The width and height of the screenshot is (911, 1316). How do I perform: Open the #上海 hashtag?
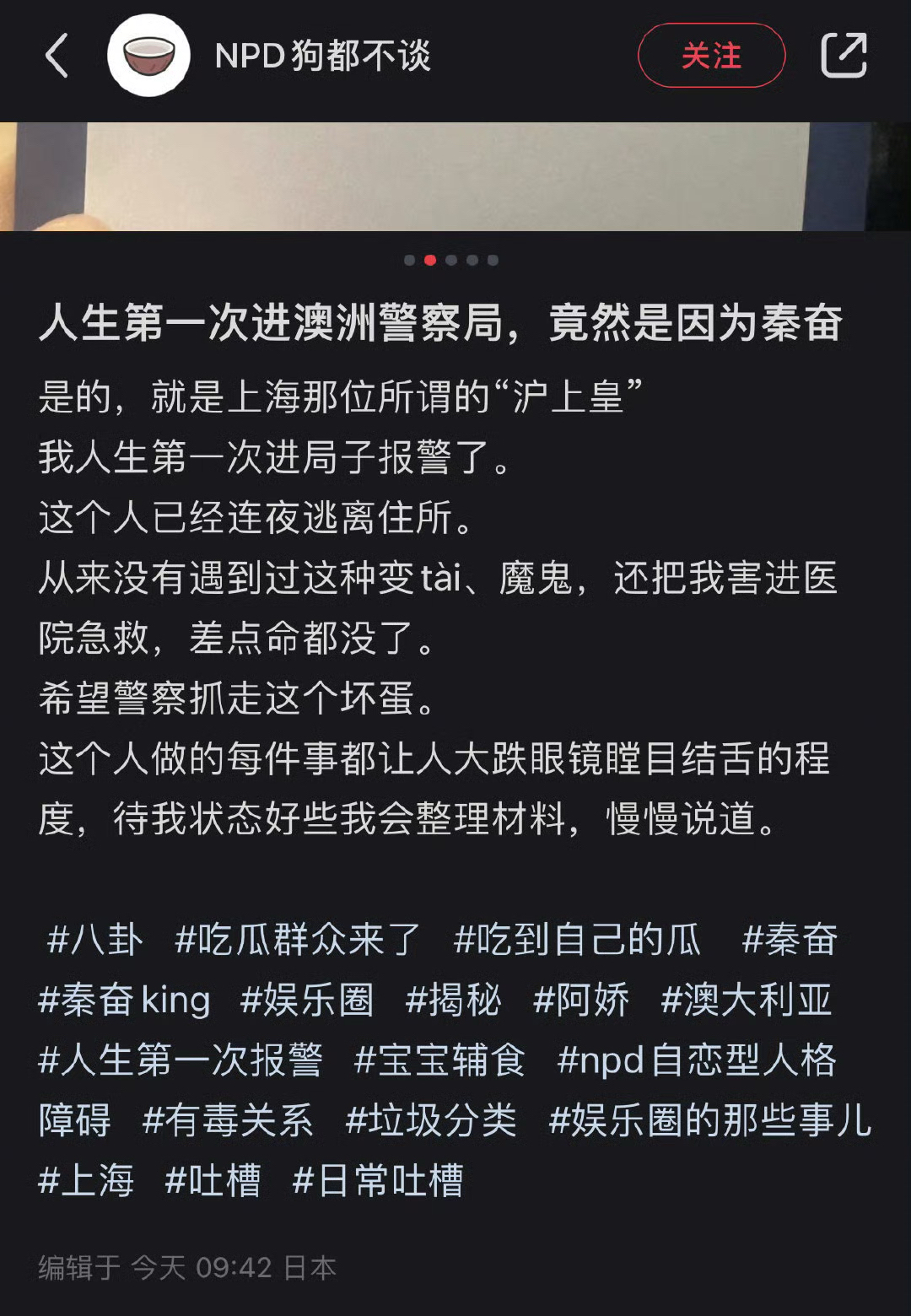click(89, 1179)
